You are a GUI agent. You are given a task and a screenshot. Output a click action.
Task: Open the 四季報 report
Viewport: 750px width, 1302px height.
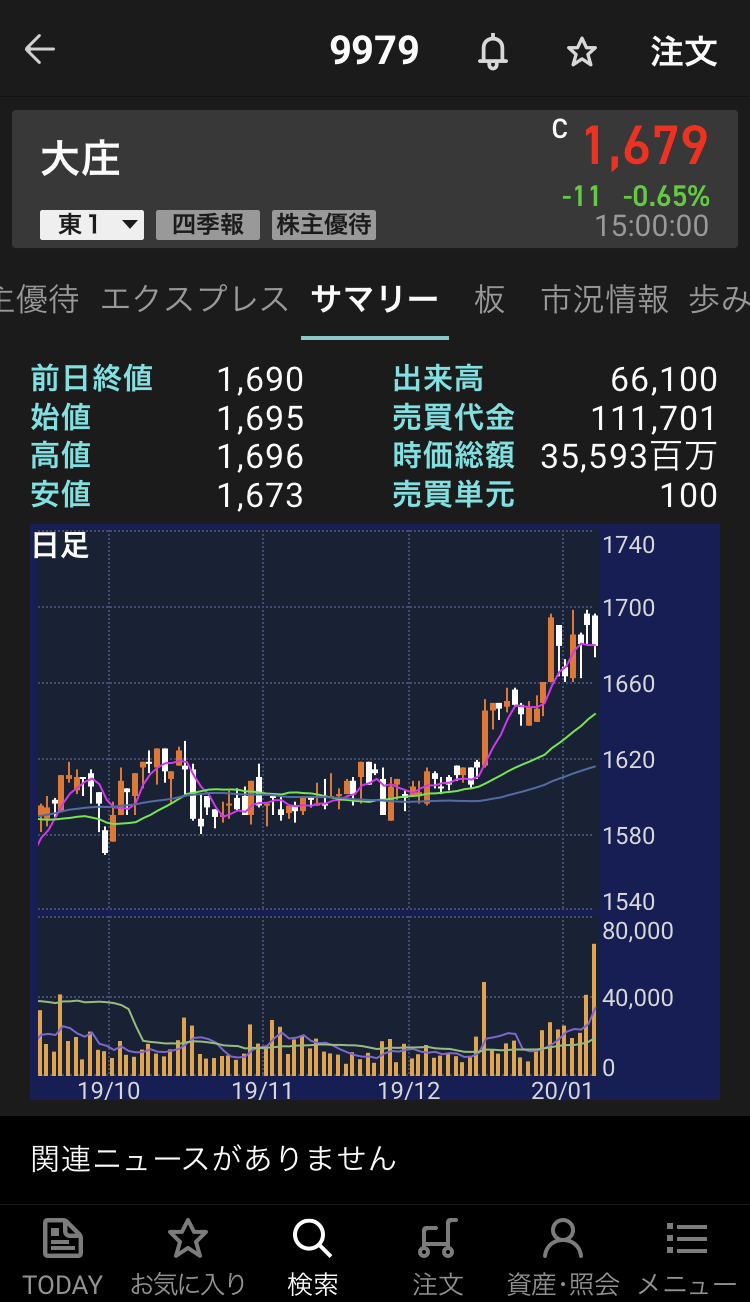tap(207, 224)
